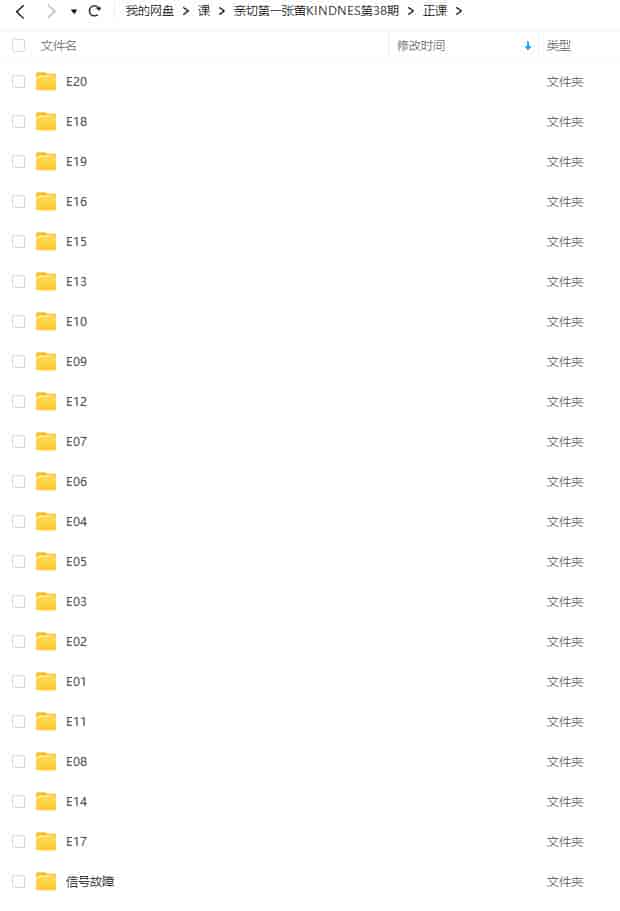Open folder E07
Screen dimensions: 620x911
76,442
